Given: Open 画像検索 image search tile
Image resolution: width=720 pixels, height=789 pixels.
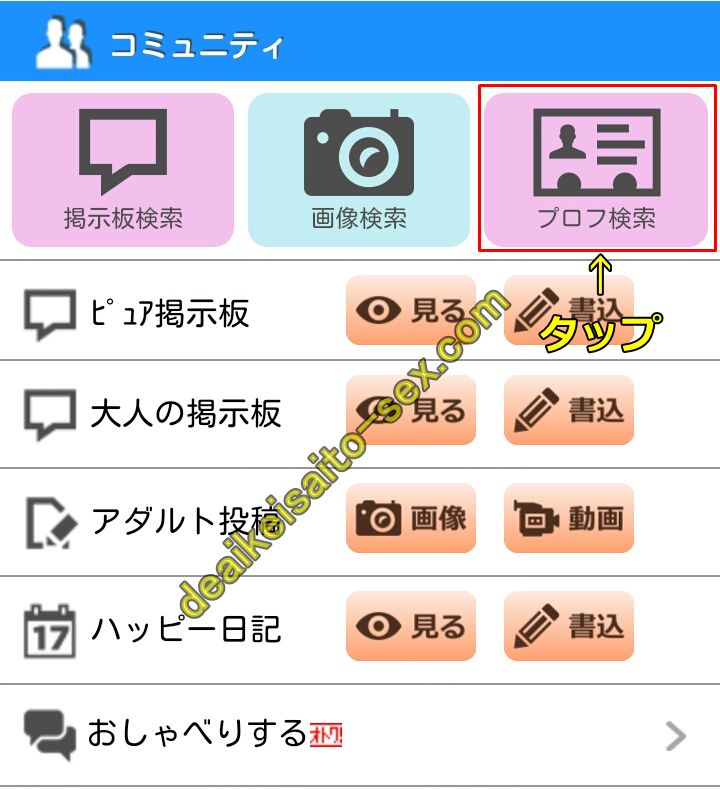Looking at the screenshot, I should point(359,170).
